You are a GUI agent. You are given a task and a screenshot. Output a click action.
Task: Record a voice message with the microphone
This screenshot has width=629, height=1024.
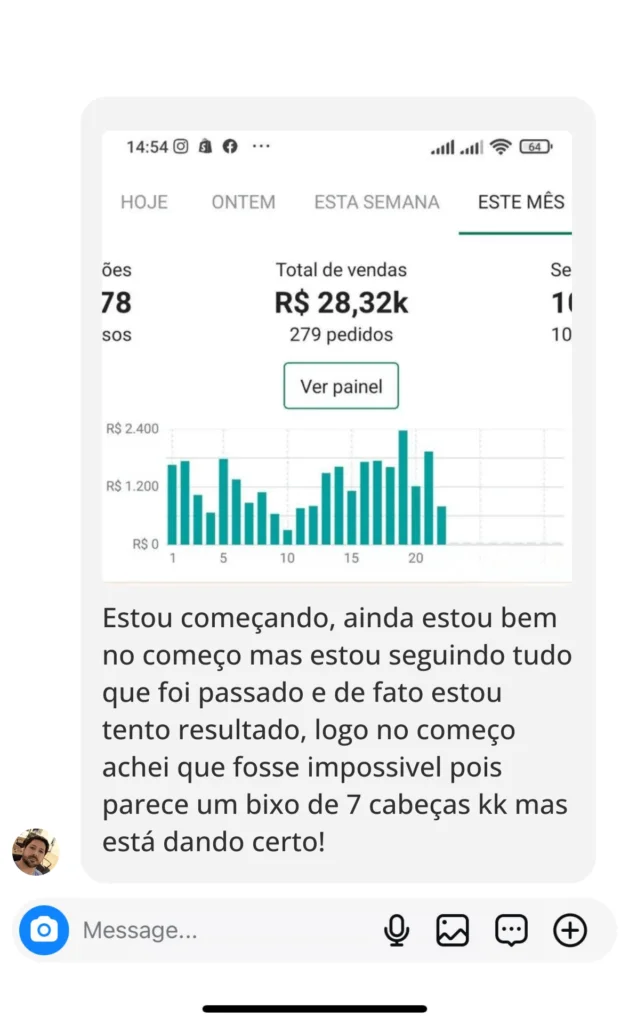(x=396, y=930)
